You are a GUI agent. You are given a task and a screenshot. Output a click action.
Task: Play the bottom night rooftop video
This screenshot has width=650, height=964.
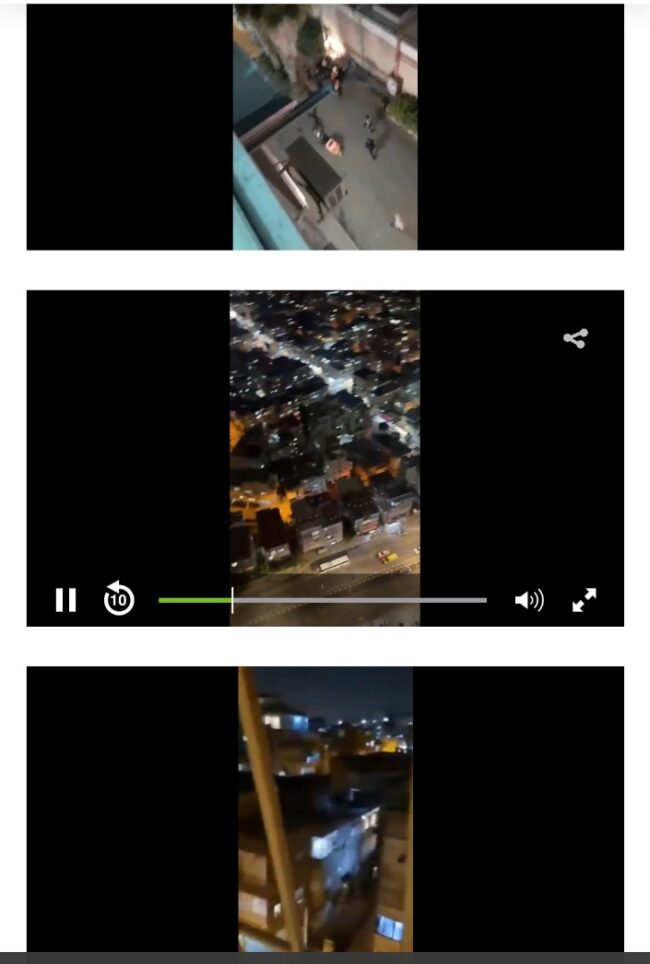click(x=325, y=810)
